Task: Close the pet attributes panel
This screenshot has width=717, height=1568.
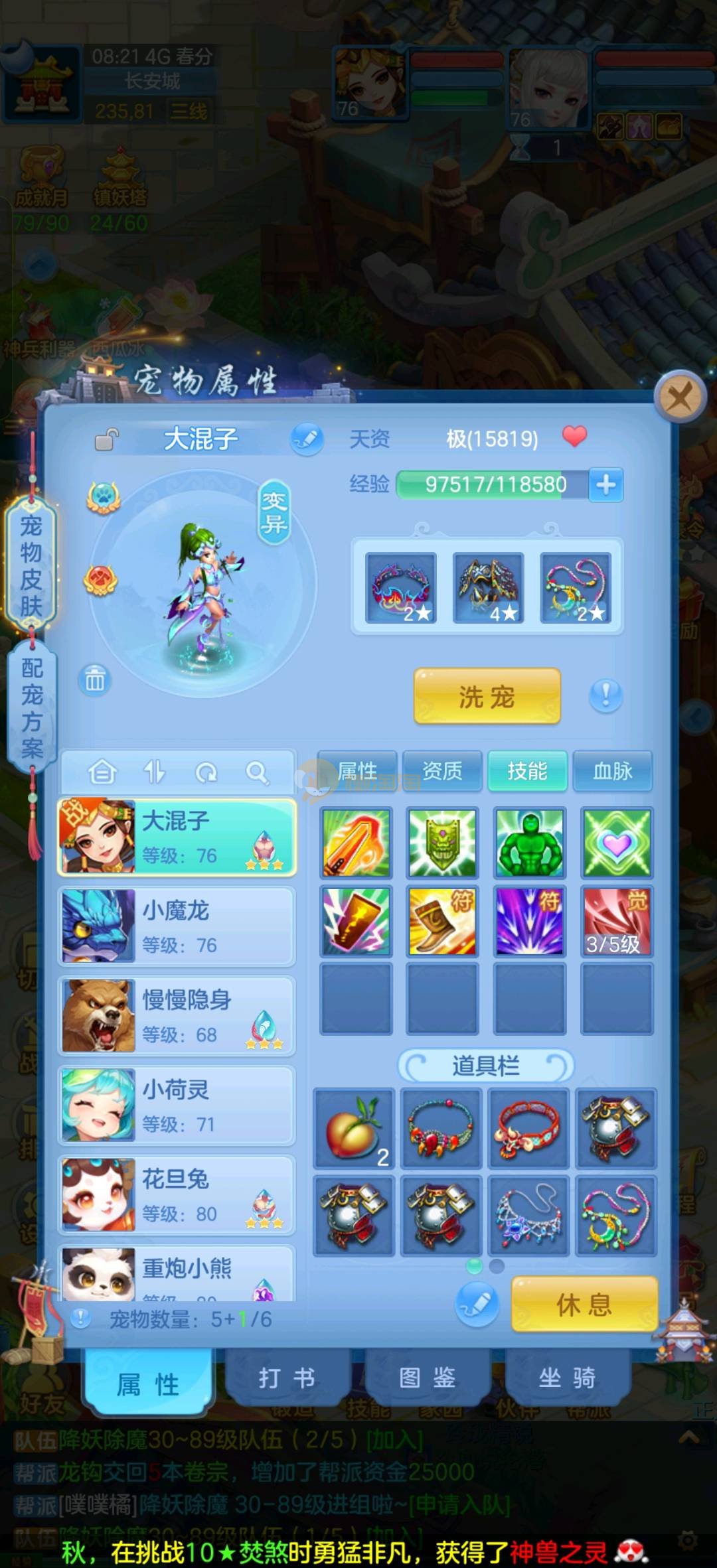Action: click(678, 397)
